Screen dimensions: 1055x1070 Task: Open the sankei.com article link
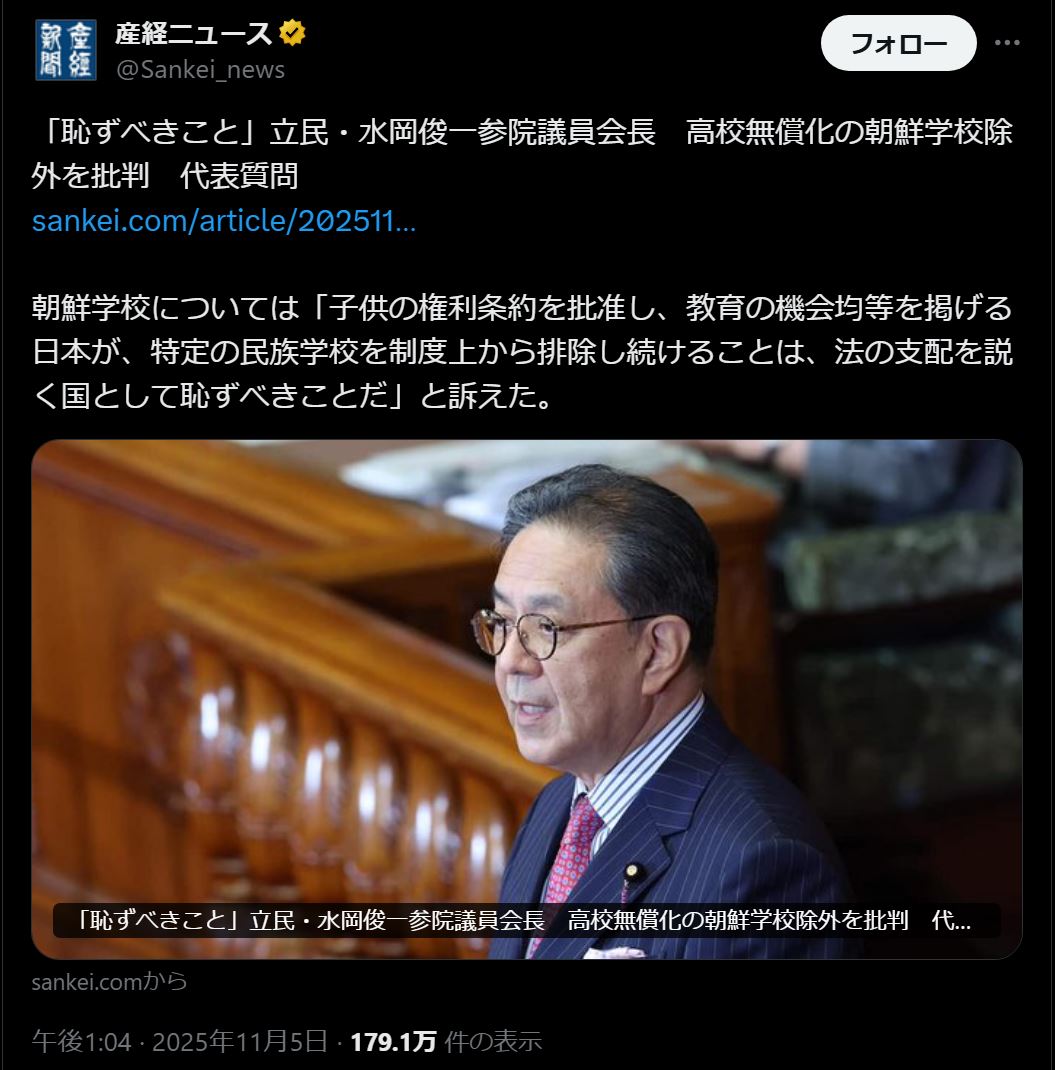224,221
